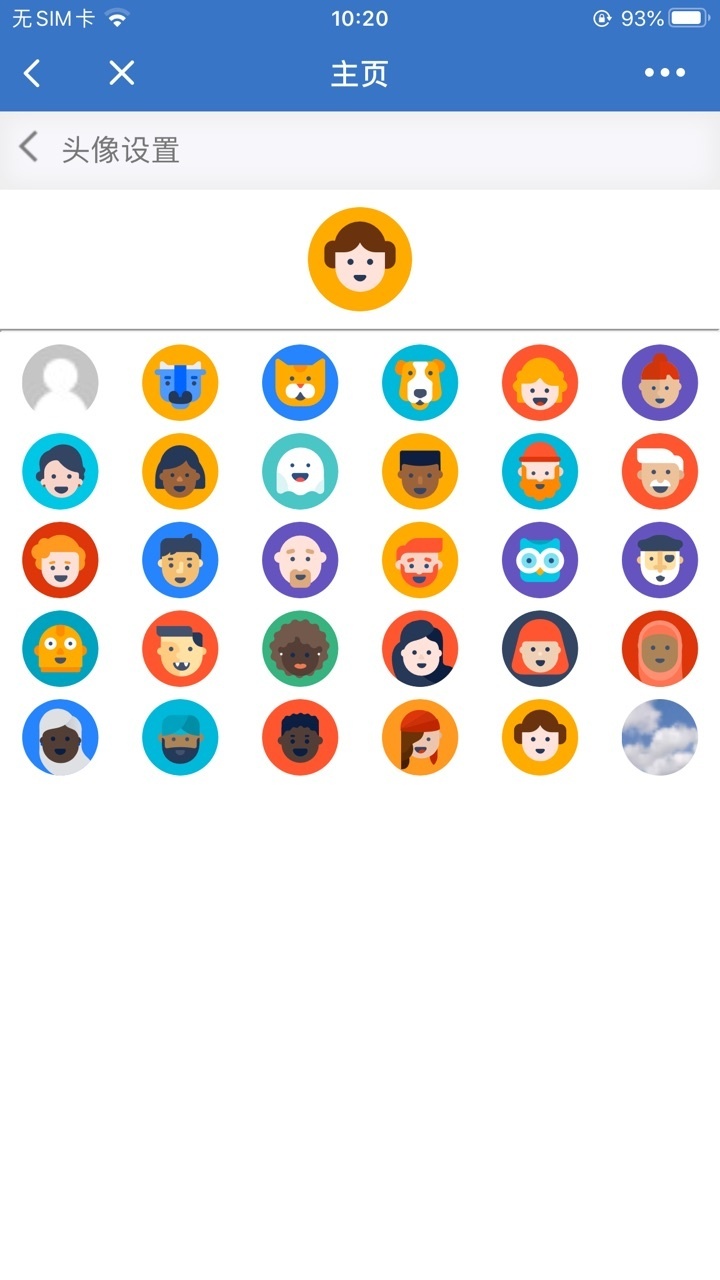Open the three-dot overflow menu
This screenshot has height=1280, width=720.
pos(664,73)
